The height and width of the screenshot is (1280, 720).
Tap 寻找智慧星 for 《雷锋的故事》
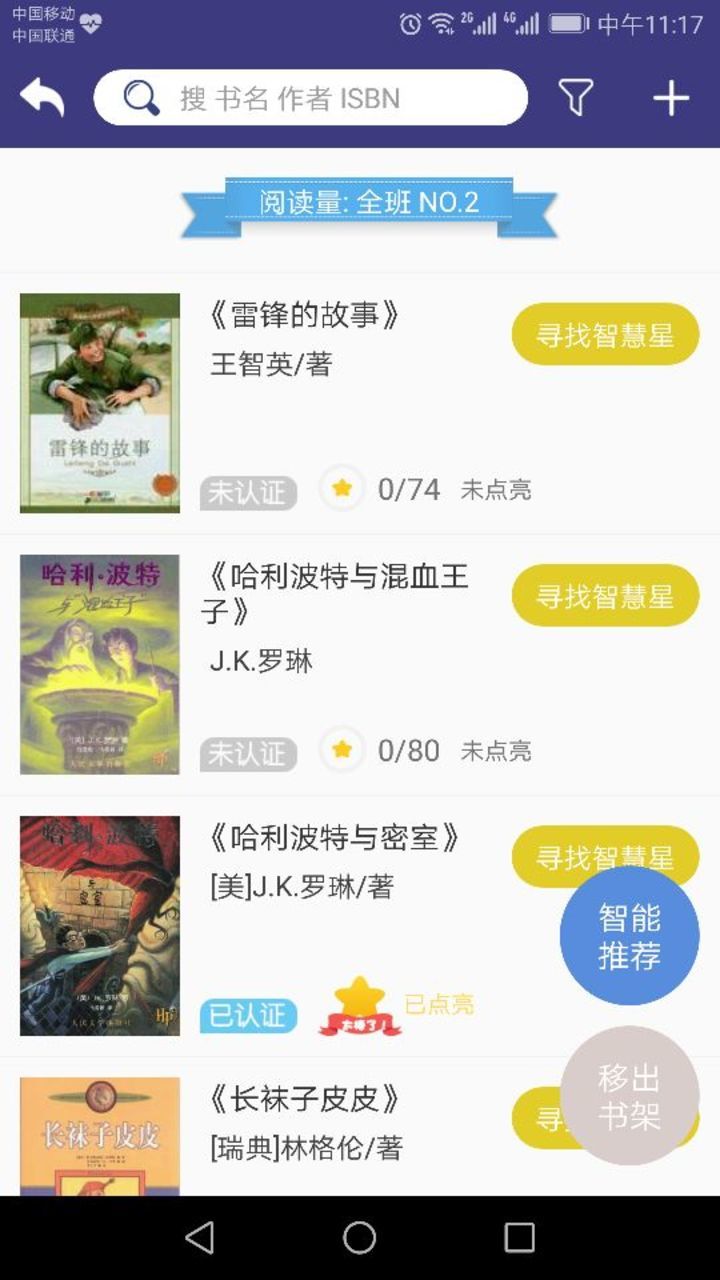point(605,335)
